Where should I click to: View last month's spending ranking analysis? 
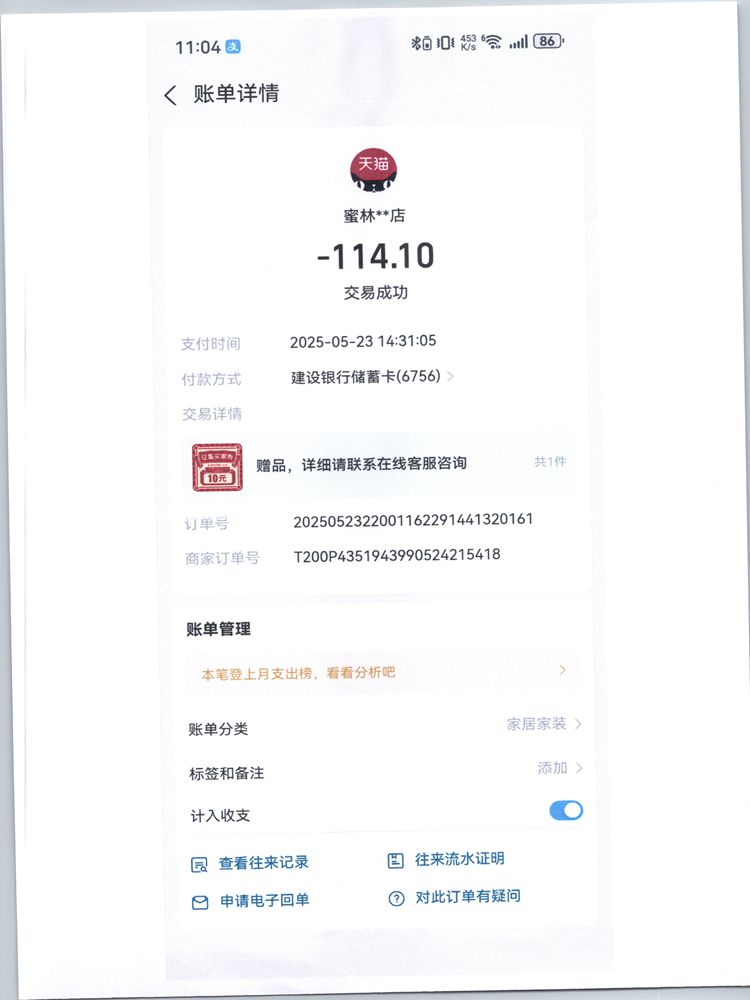tap(380, 673)
